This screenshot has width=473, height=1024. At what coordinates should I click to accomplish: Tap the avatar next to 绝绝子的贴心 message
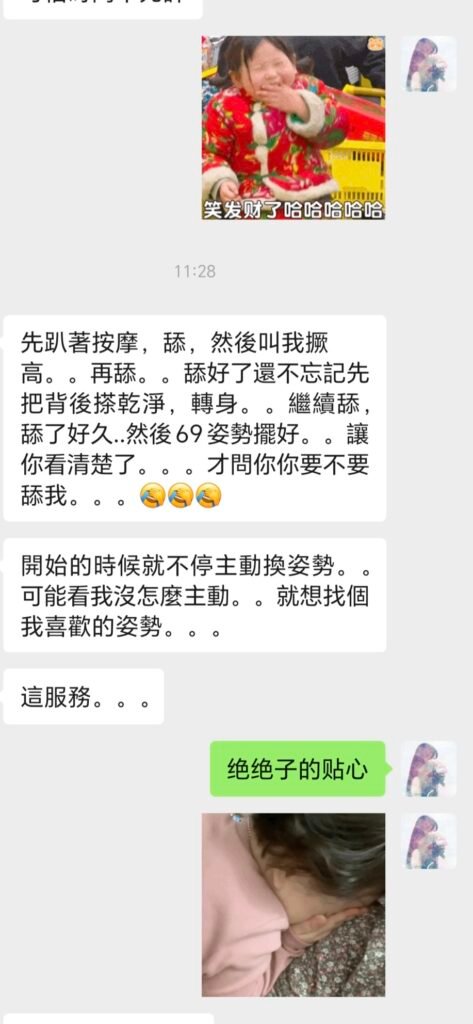pos(429,769)
